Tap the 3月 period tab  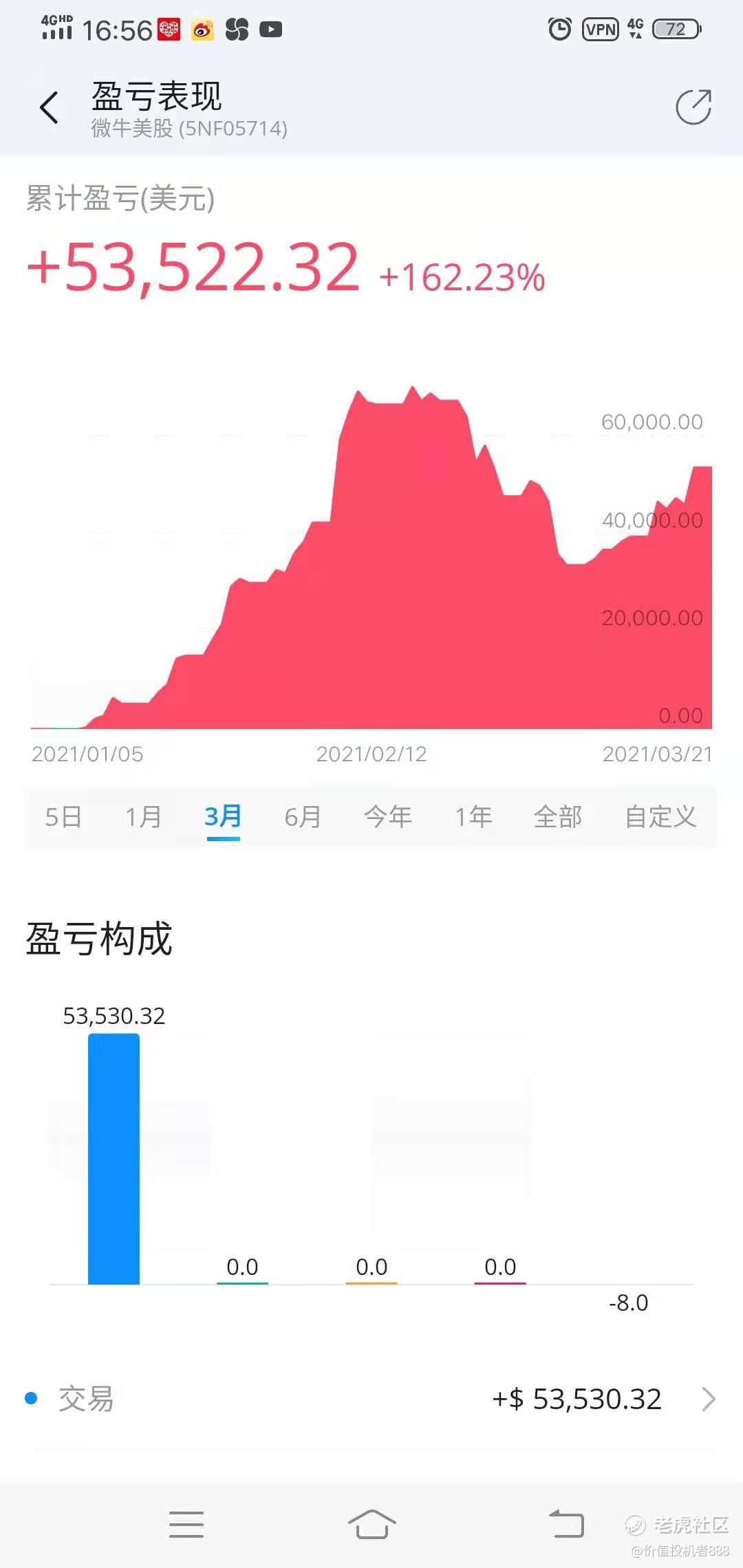click(223, 816)
